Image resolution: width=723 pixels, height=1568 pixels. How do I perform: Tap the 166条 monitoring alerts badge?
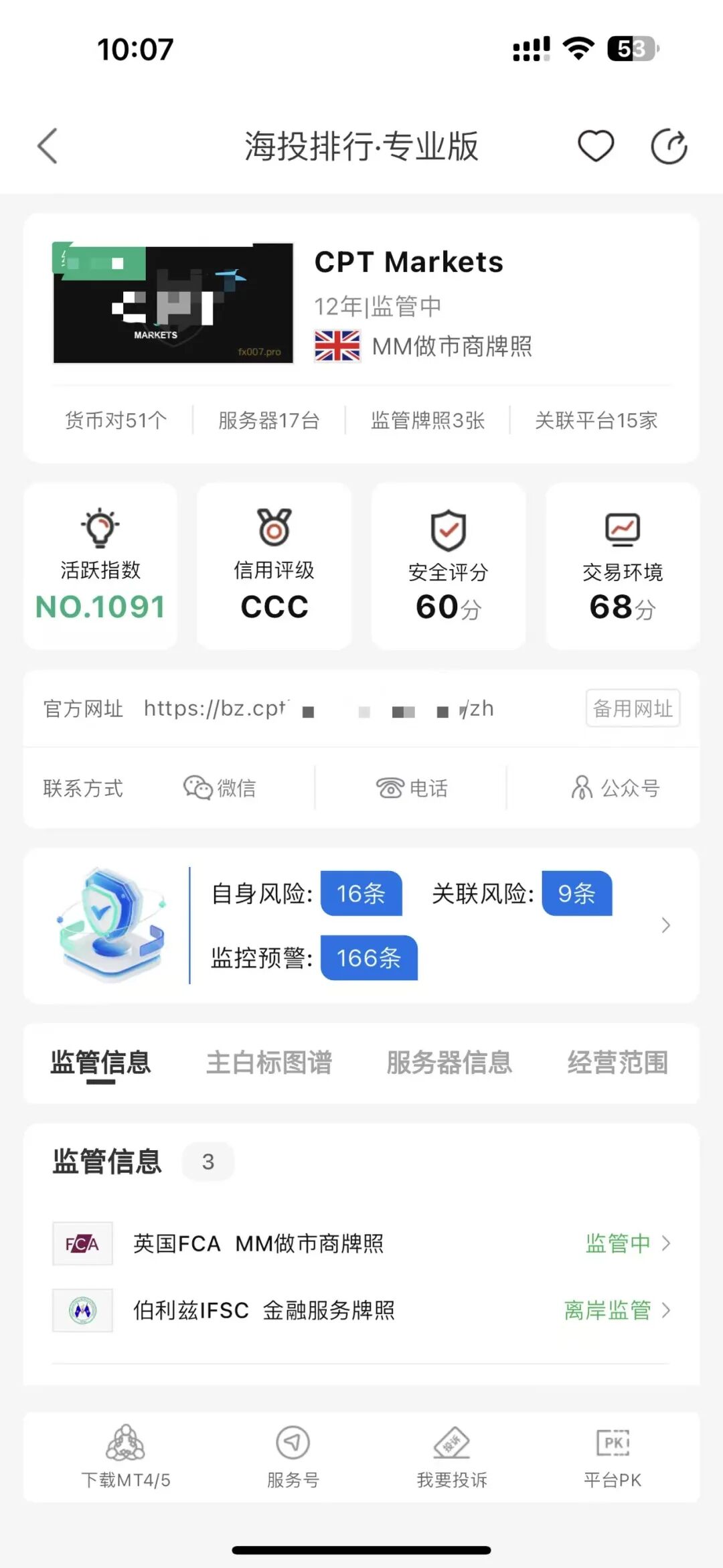click(368, 958)
